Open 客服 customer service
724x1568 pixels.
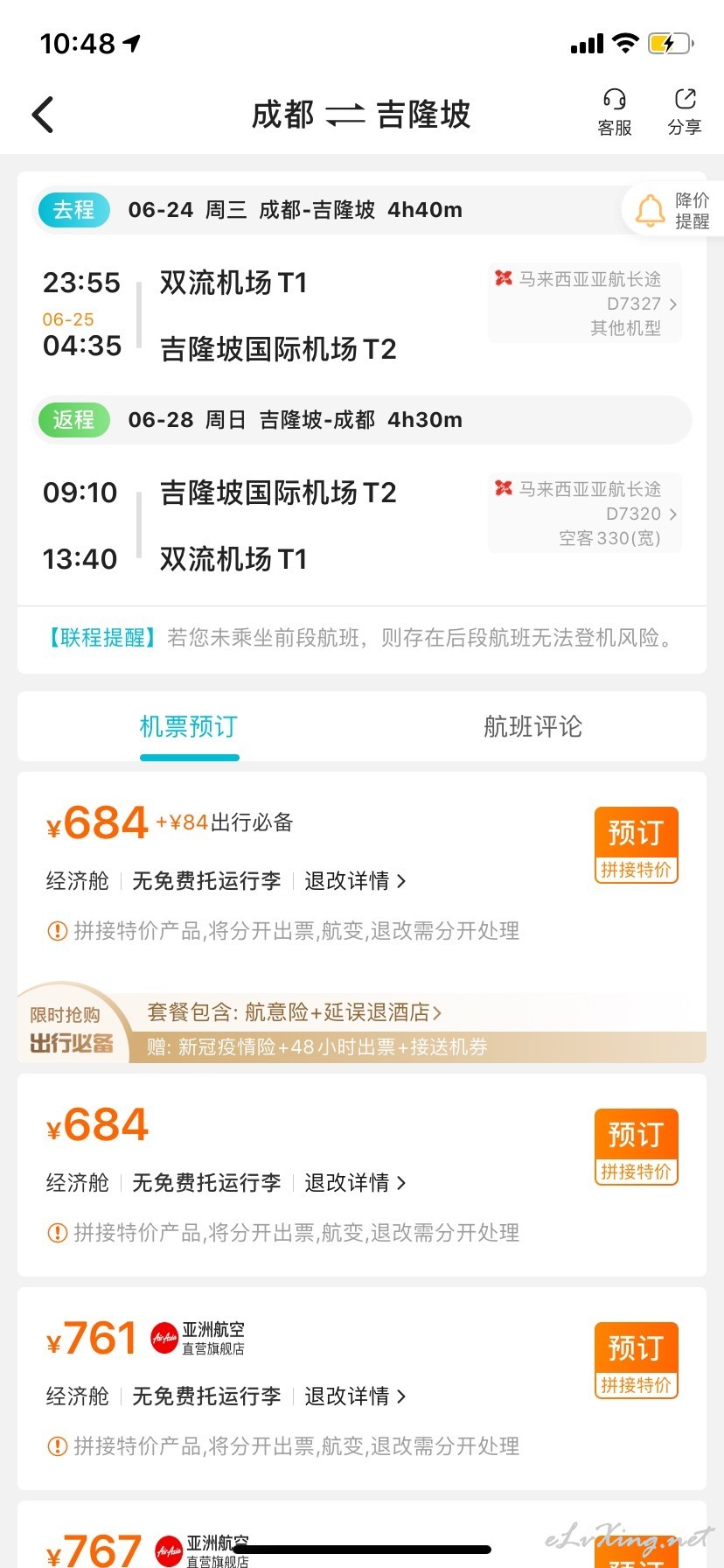click(x=615, y=112)
